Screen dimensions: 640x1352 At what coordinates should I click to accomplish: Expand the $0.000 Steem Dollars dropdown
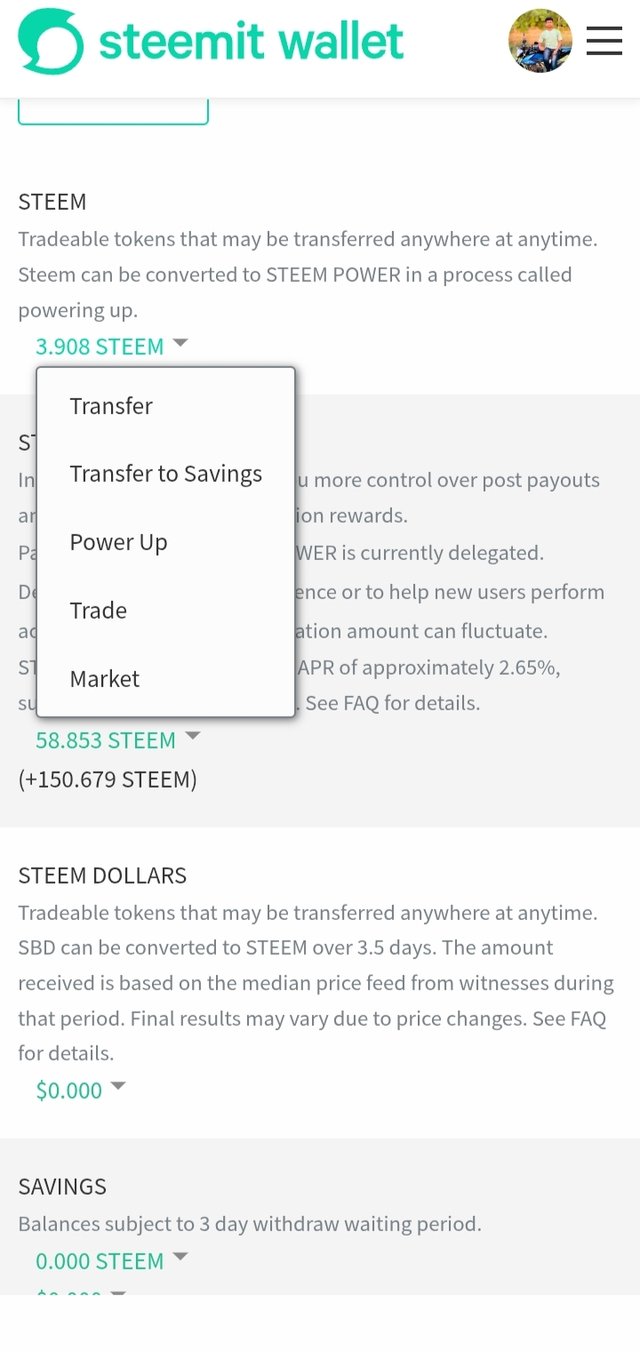coord(80,1090)
